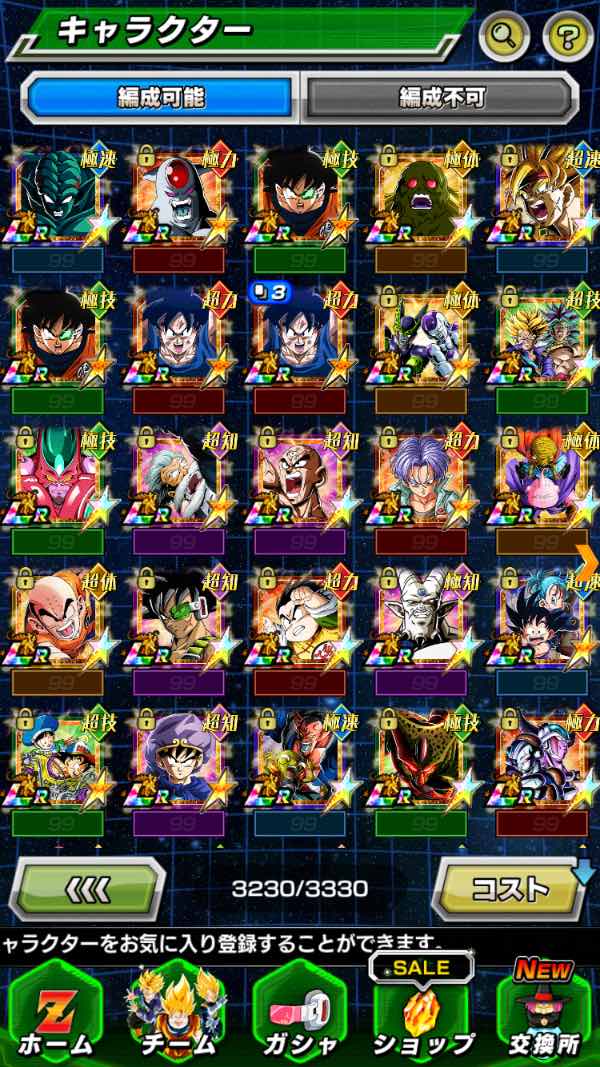Open the ショップ tab
The height and width of the screenshot is (1067, 600).
pyautogui.click(x=422, y=1012)
